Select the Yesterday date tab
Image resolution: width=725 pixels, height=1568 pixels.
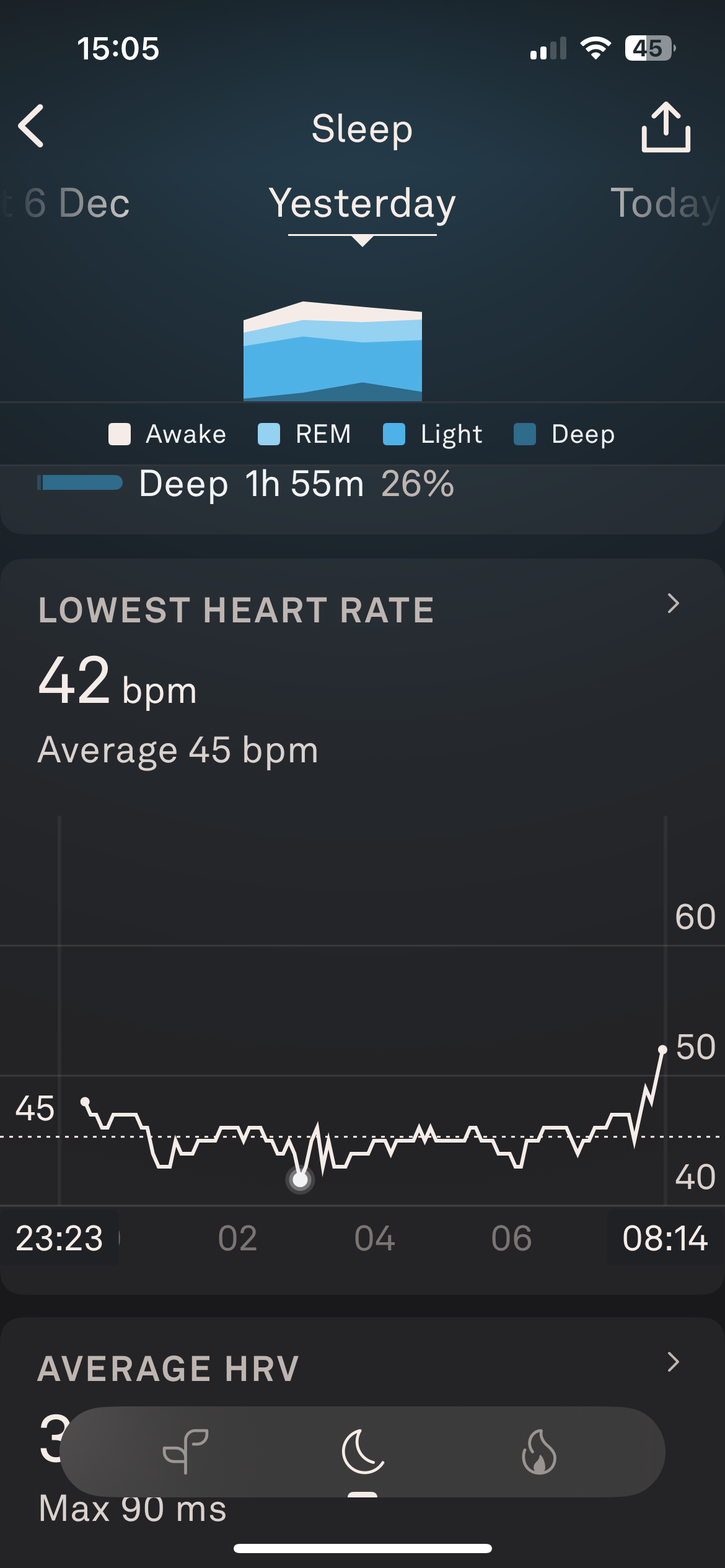point(362,203)
